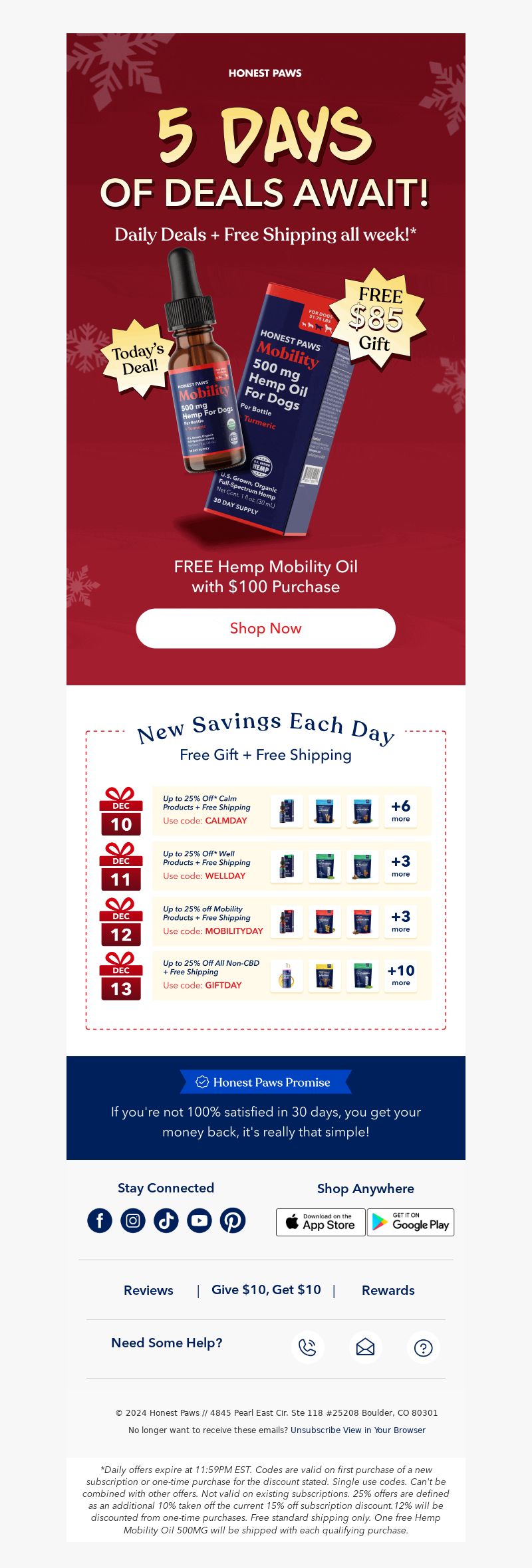View in Your Browser link
This screenshot has width=532, height=1568.
point(384,1430)
